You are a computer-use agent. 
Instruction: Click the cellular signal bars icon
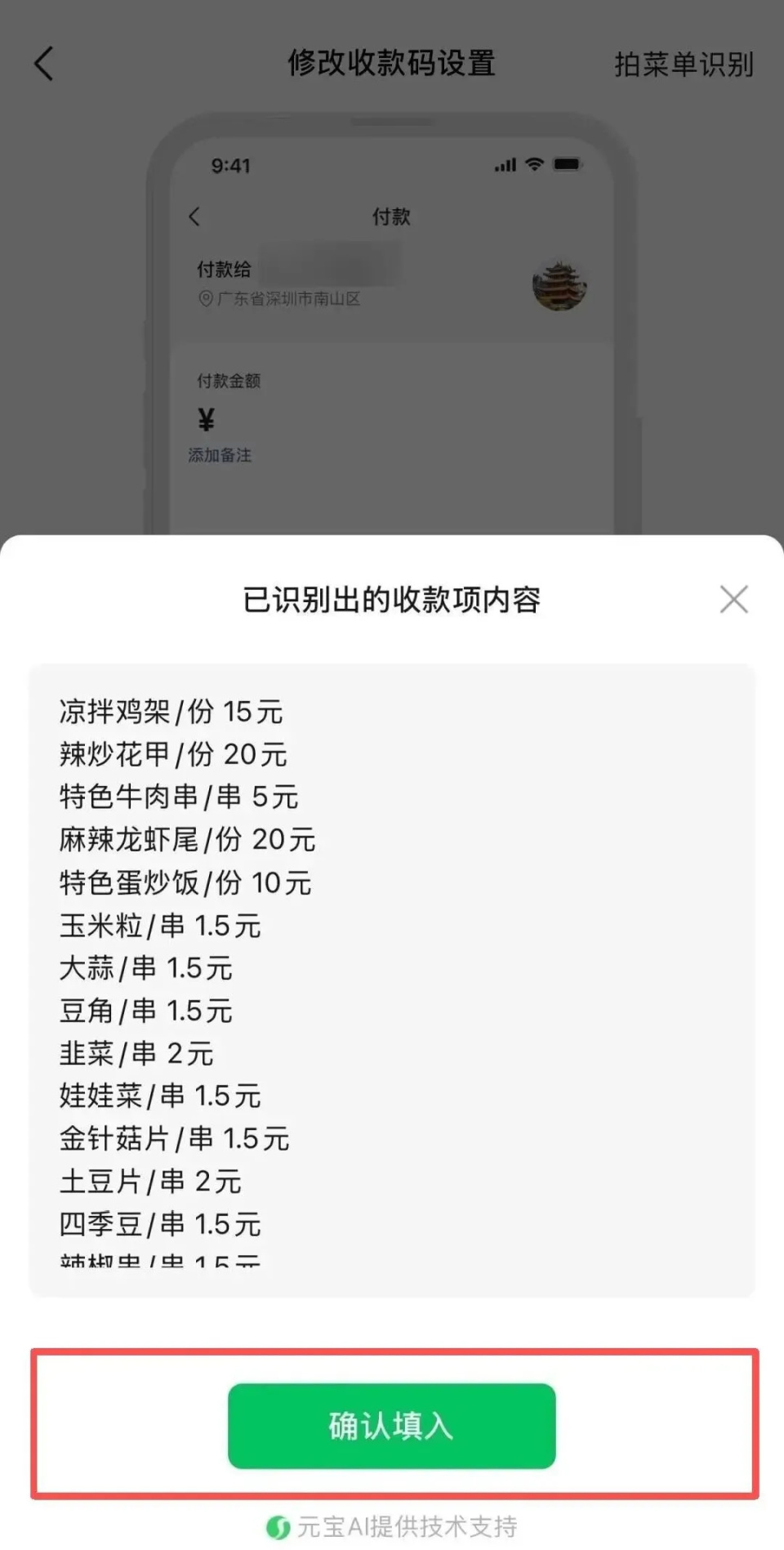(505, 164)
